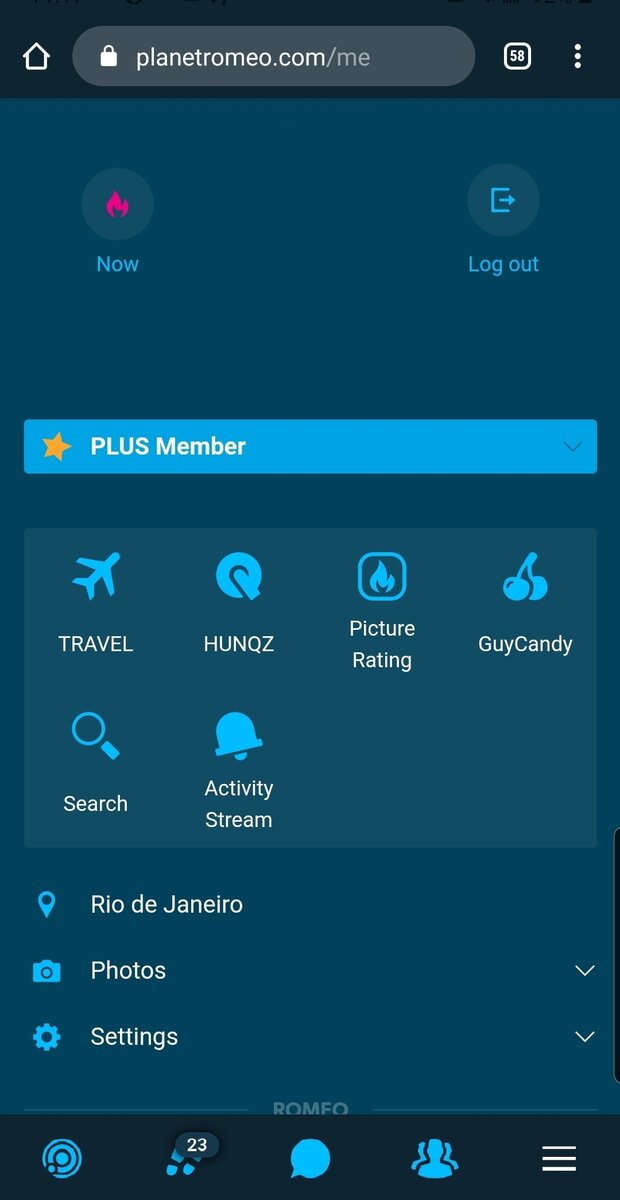Screen dimensions: 620x1200
Task: Change the Rio de Janeiro location
Action: point(310,904)
